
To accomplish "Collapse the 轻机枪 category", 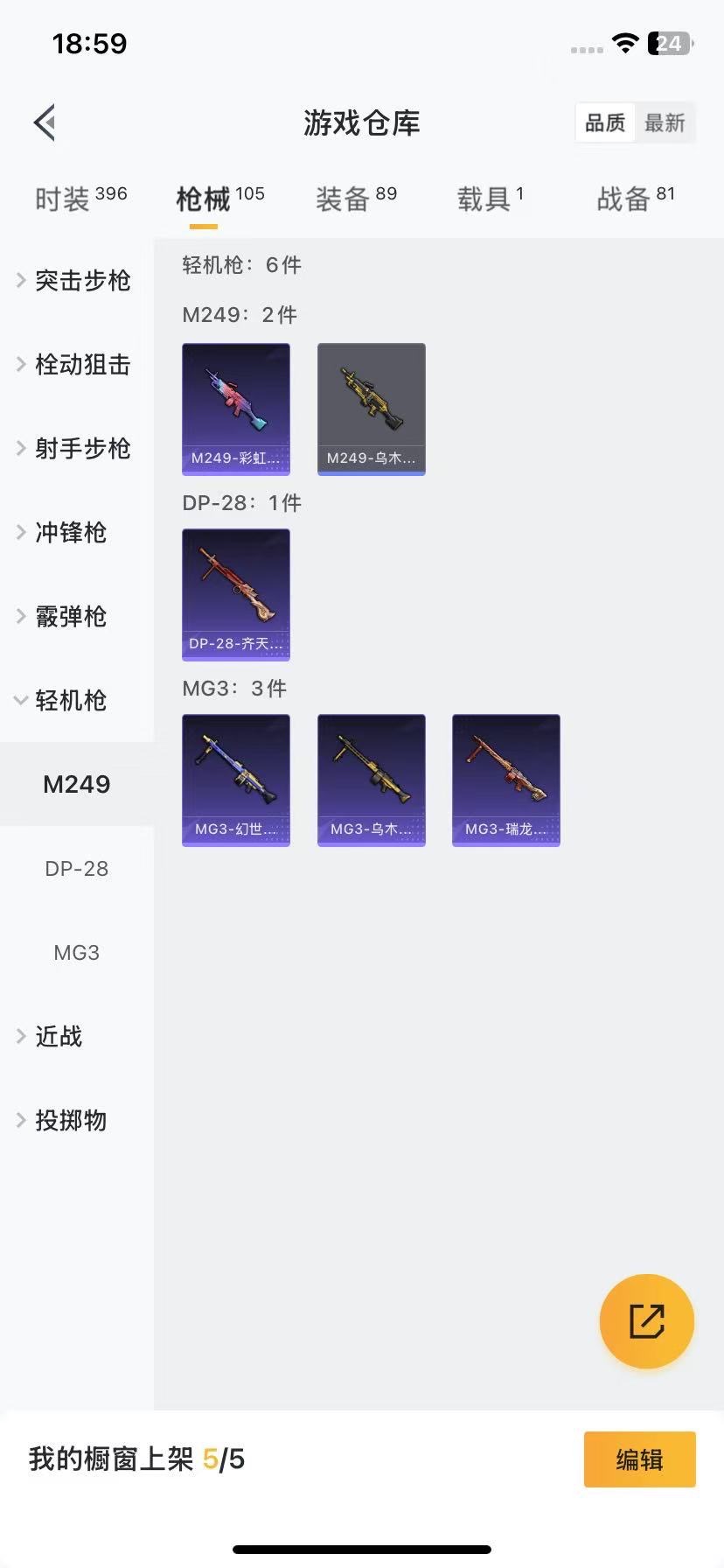I will point(70,700).
